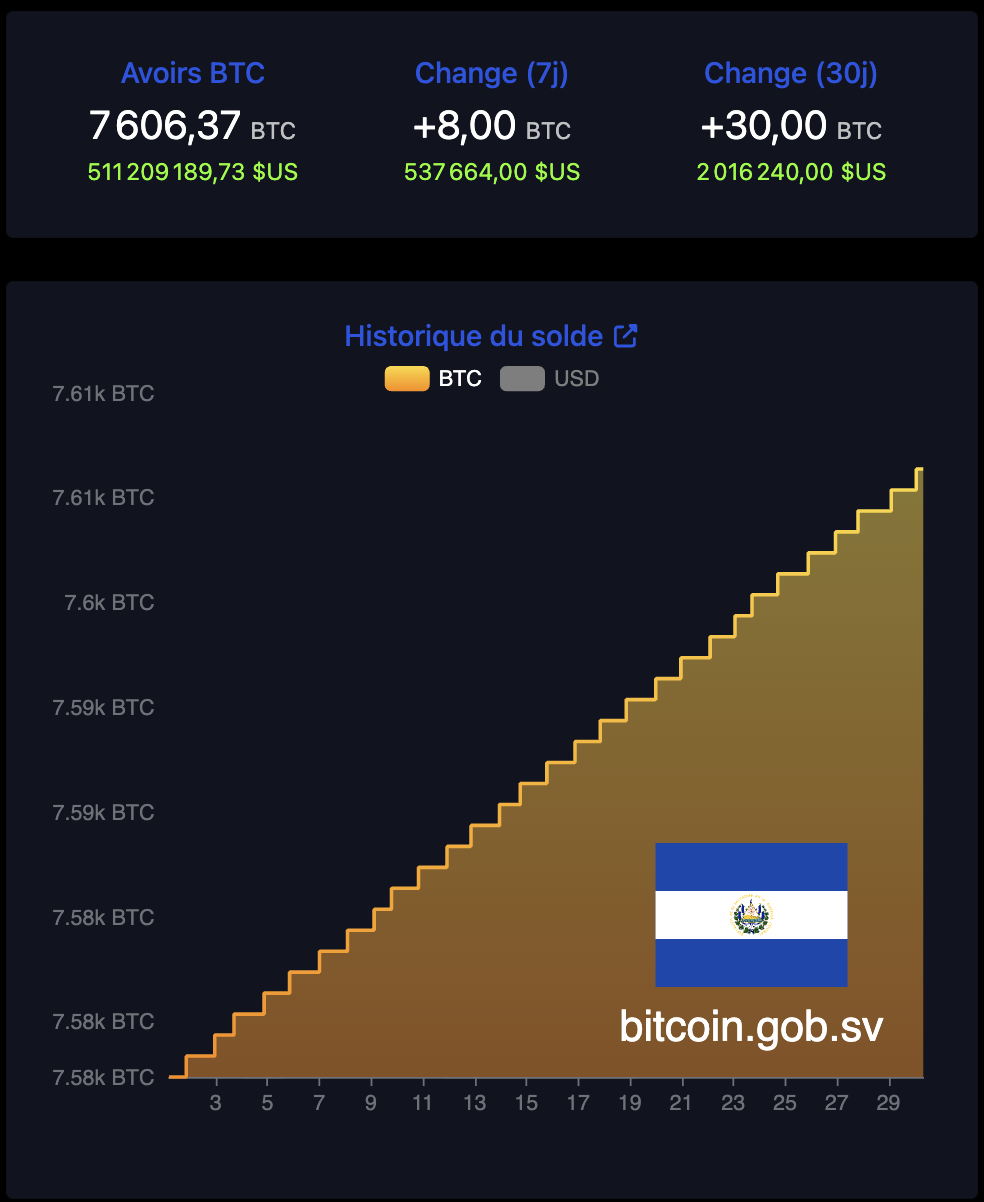This screenshot has height=1202, width=984.
Task: Click the orange BTC pill color swatch
Action: tap(407, 379)
